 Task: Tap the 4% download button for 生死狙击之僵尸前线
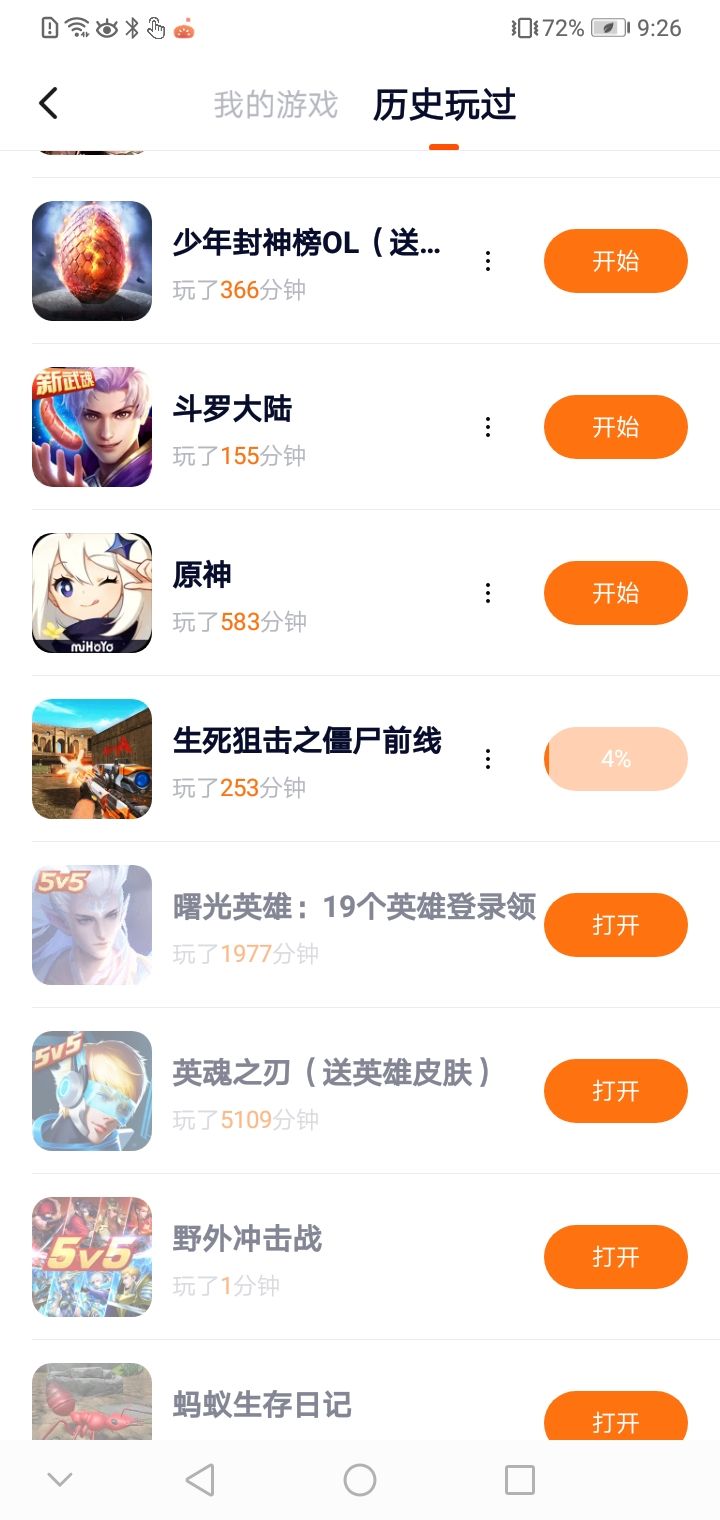(615, 759)
